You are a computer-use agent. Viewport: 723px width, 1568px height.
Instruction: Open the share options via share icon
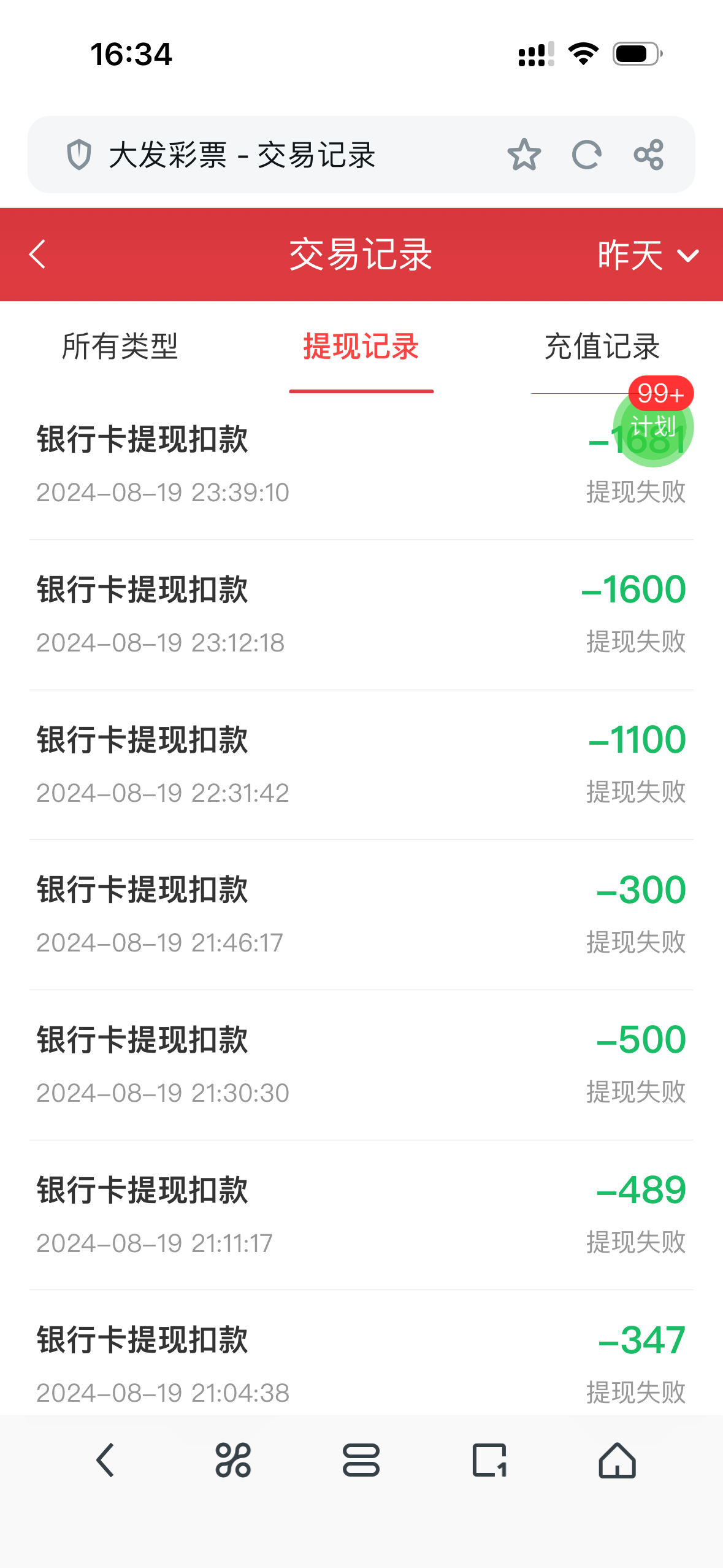point(650,155)
